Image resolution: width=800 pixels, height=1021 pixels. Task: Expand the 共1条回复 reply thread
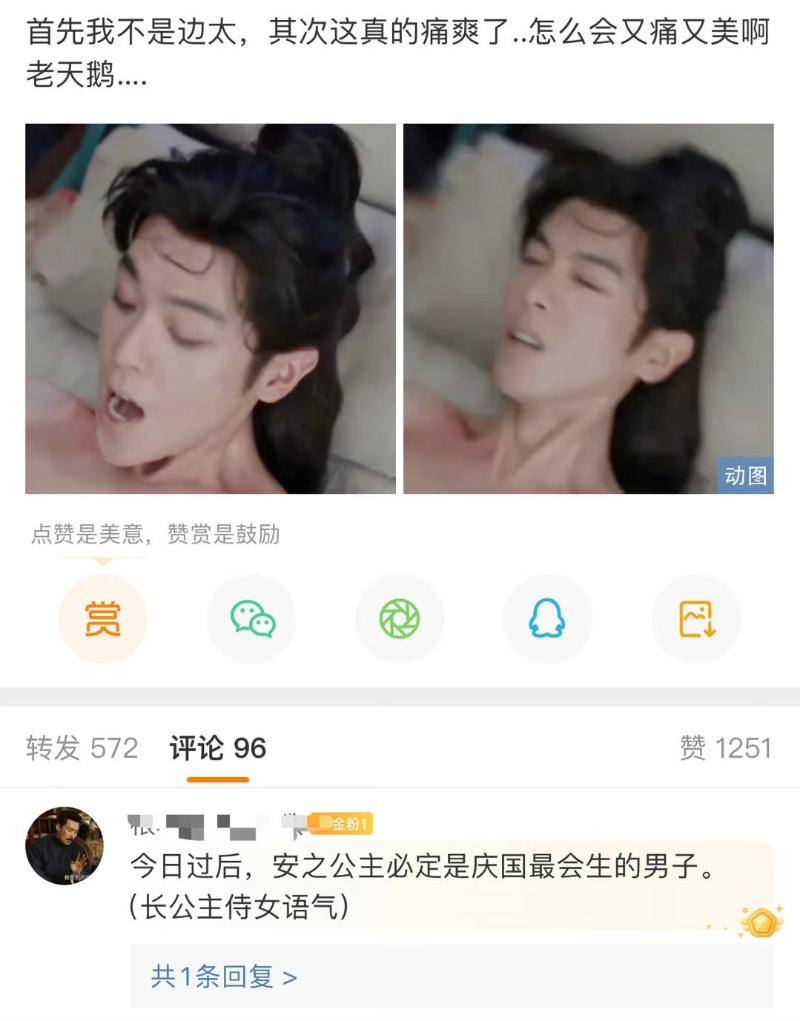tap(224, 976)
